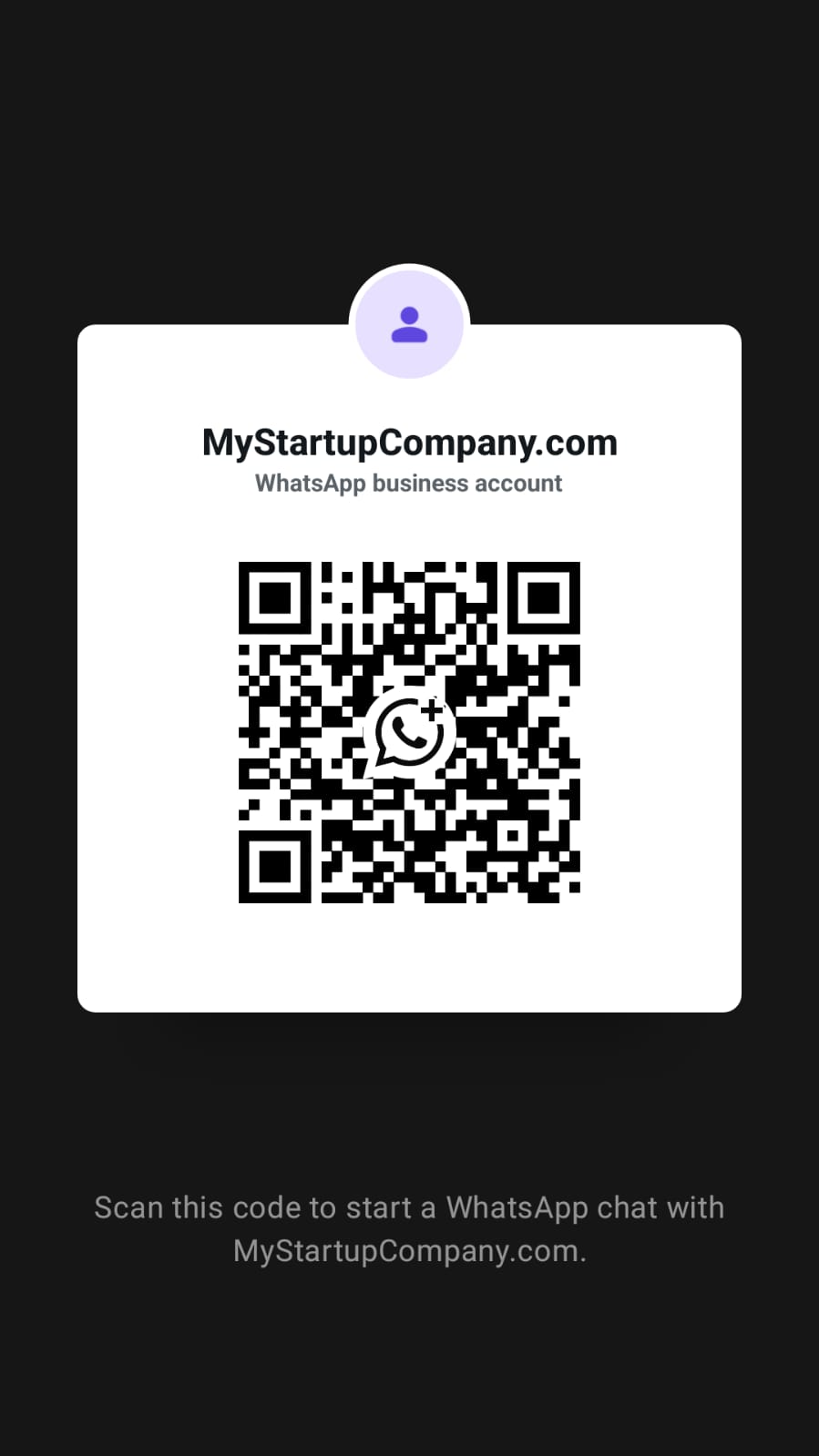This screenshot has height=1456, width=819.
Task: Click the MyStartupCompany.com link in the caption
Action: 407,1251
